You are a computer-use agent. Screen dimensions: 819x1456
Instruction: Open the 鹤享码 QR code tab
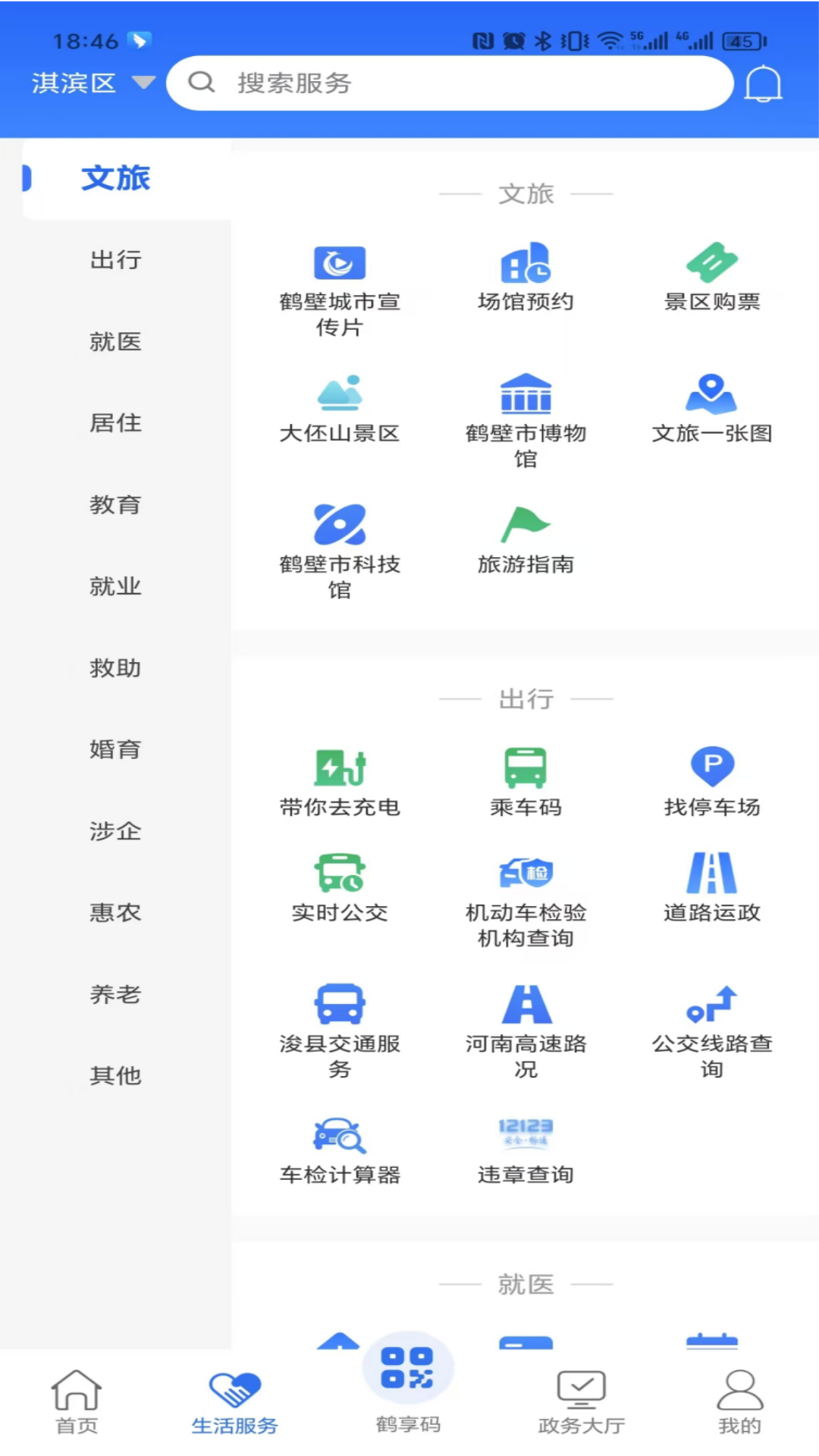(x=409, y=1395)
